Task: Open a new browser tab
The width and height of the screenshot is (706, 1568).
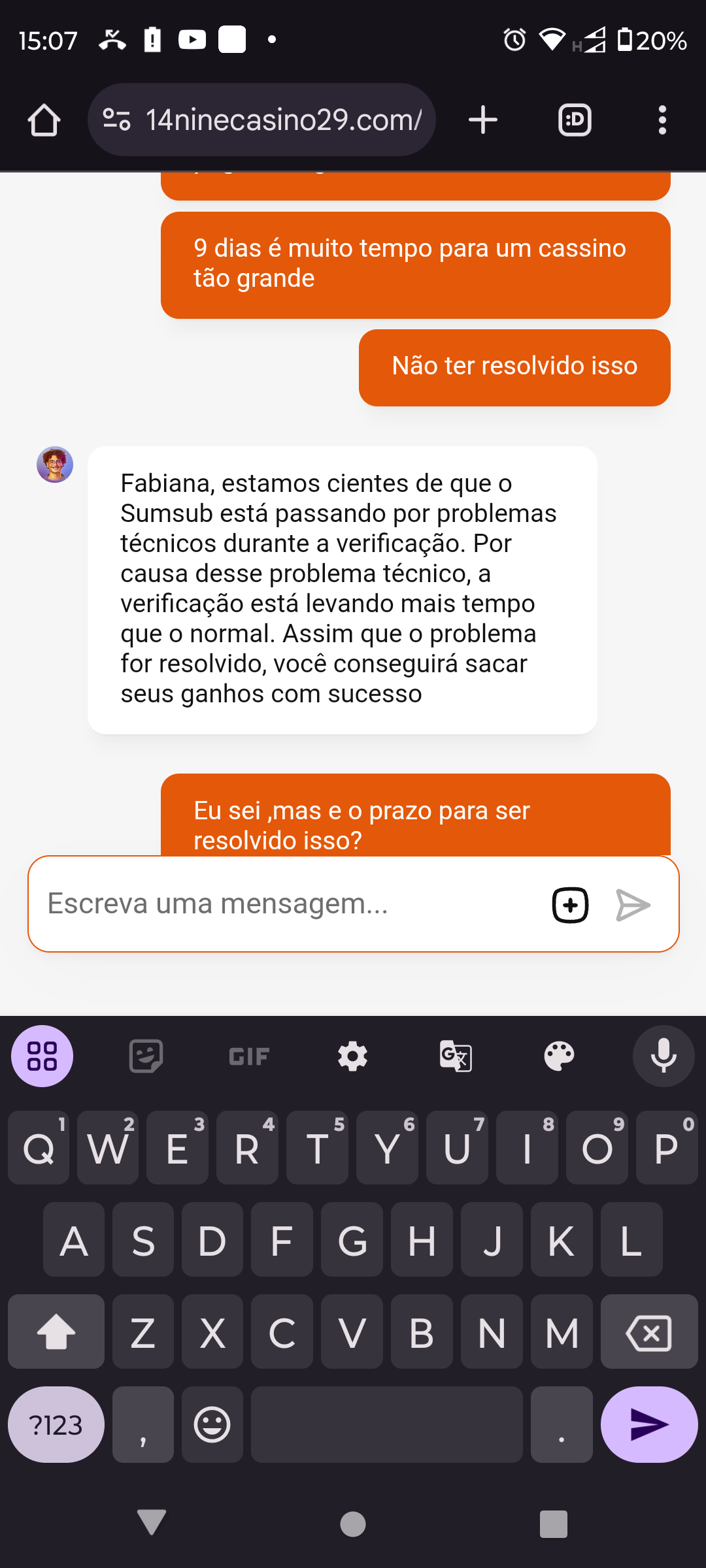Action: (x=483, y=120)
